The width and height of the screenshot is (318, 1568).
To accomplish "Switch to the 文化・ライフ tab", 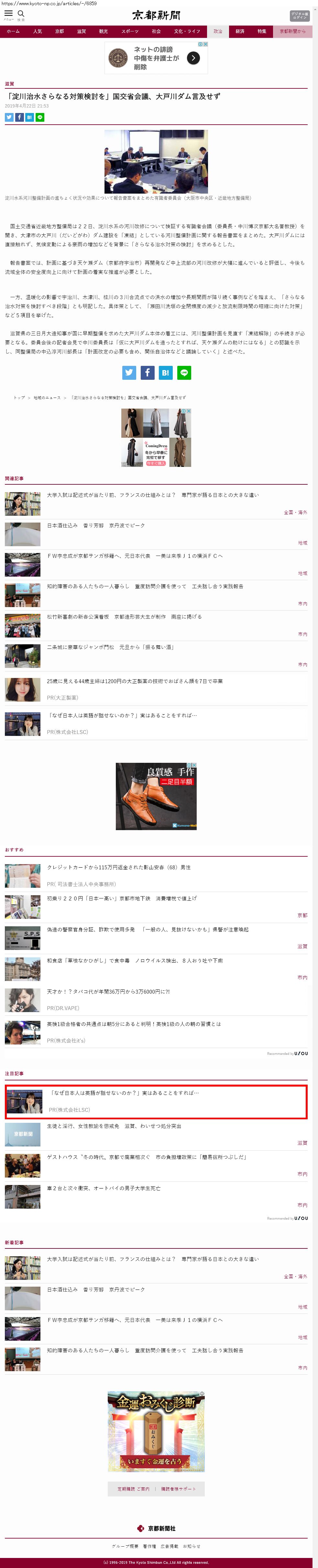I will pyautogui.click(x=187, y=31).
